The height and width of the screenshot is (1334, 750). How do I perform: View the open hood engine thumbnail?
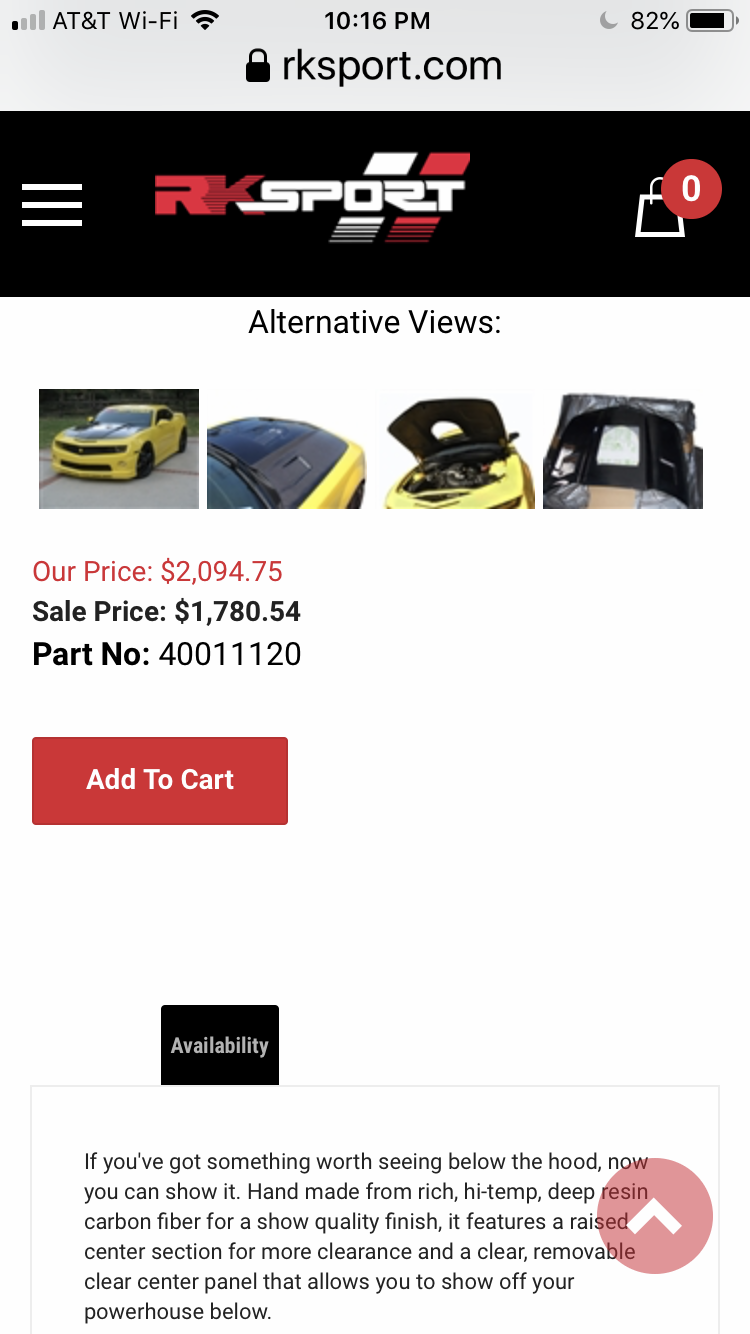tap(455, 449)
